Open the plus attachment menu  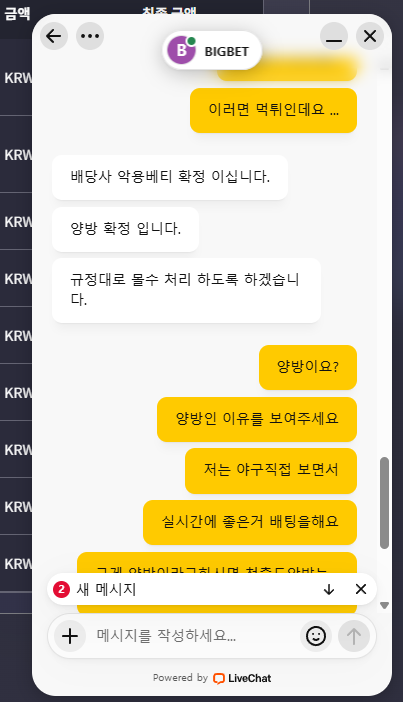click(70, 636)
